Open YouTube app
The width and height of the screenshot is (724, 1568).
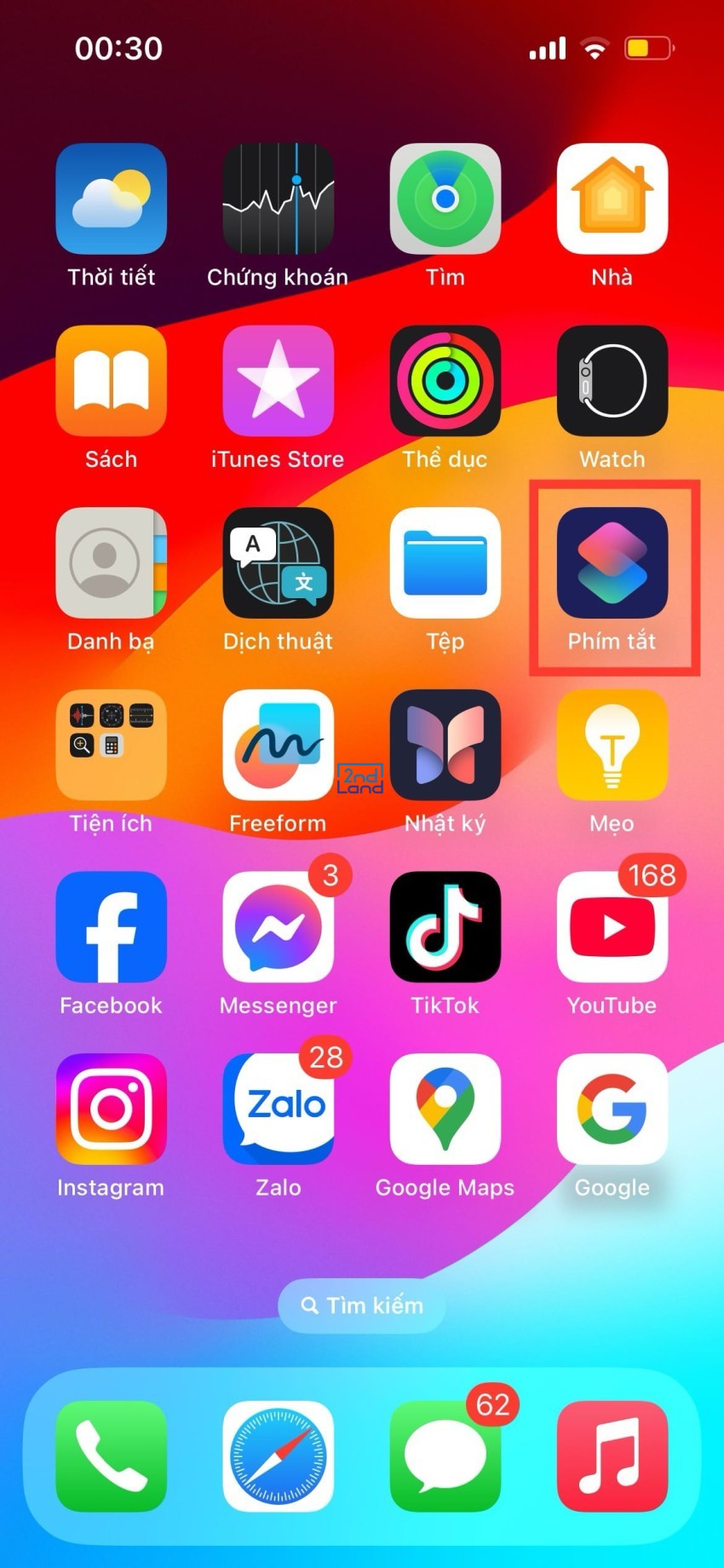612,926
